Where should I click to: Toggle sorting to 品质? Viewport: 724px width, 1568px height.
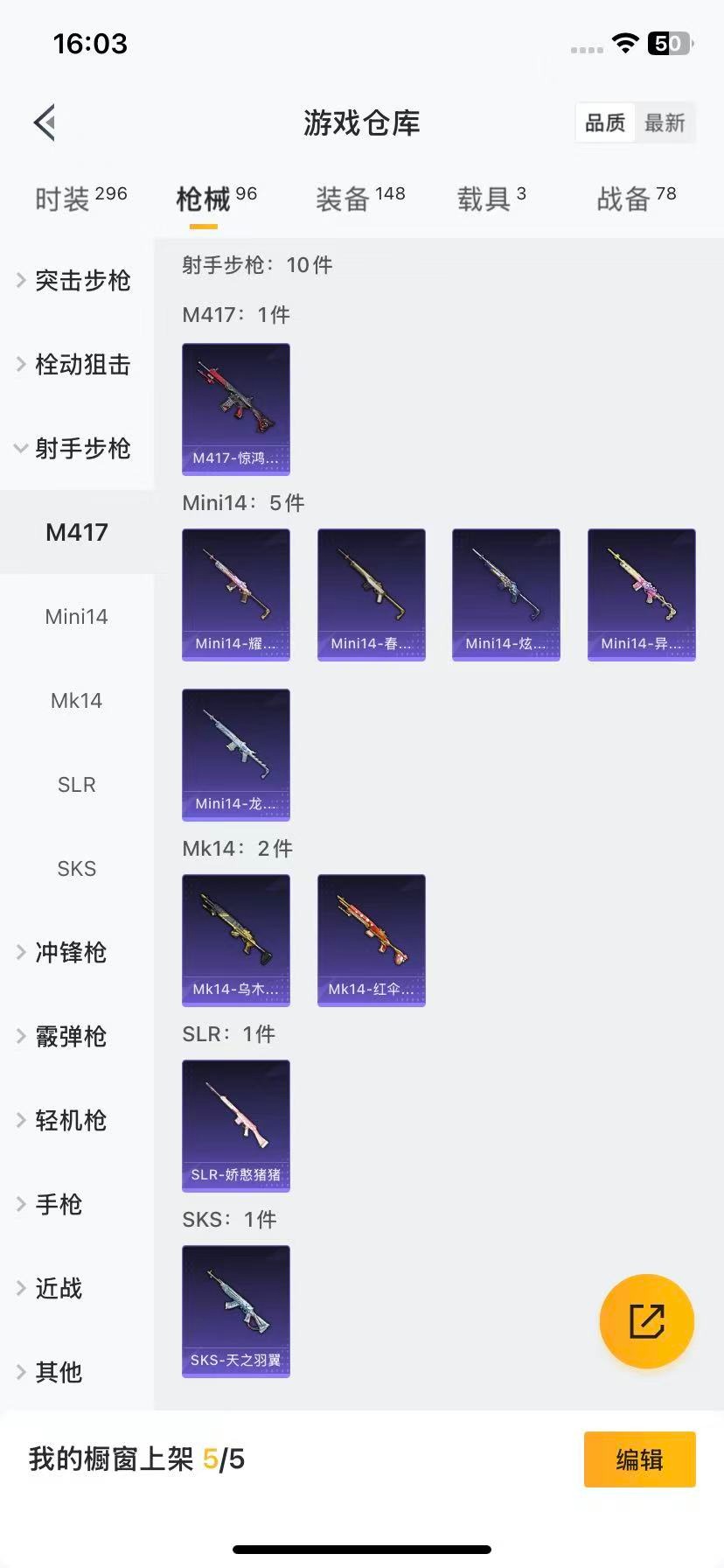(604, 122)
